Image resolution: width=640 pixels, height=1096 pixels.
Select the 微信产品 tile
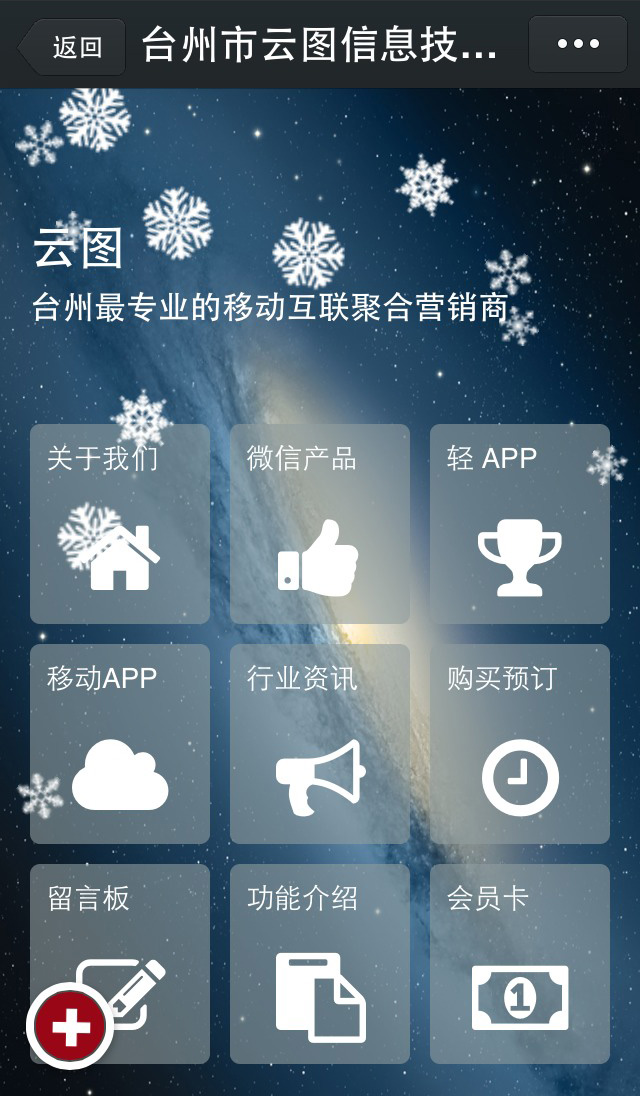click(320, 524)
